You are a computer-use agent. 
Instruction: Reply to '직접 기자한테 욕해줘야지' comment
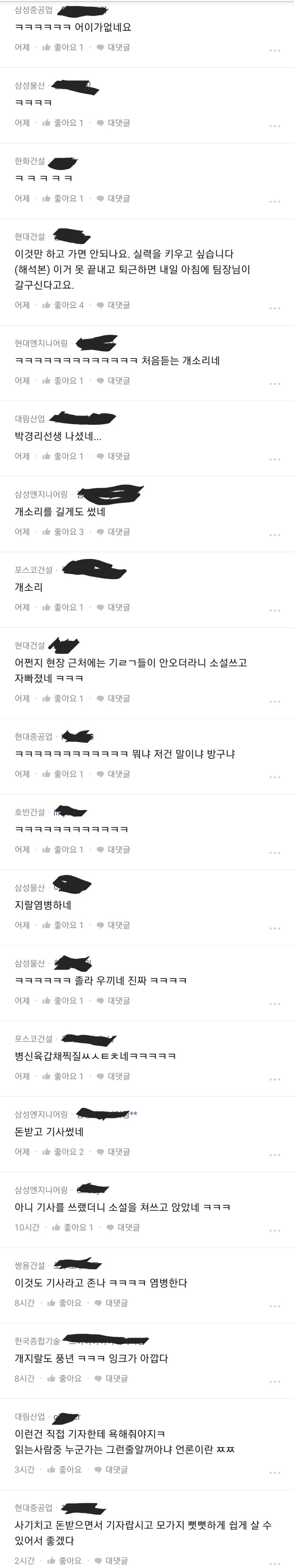click(x=112, y=1469)
